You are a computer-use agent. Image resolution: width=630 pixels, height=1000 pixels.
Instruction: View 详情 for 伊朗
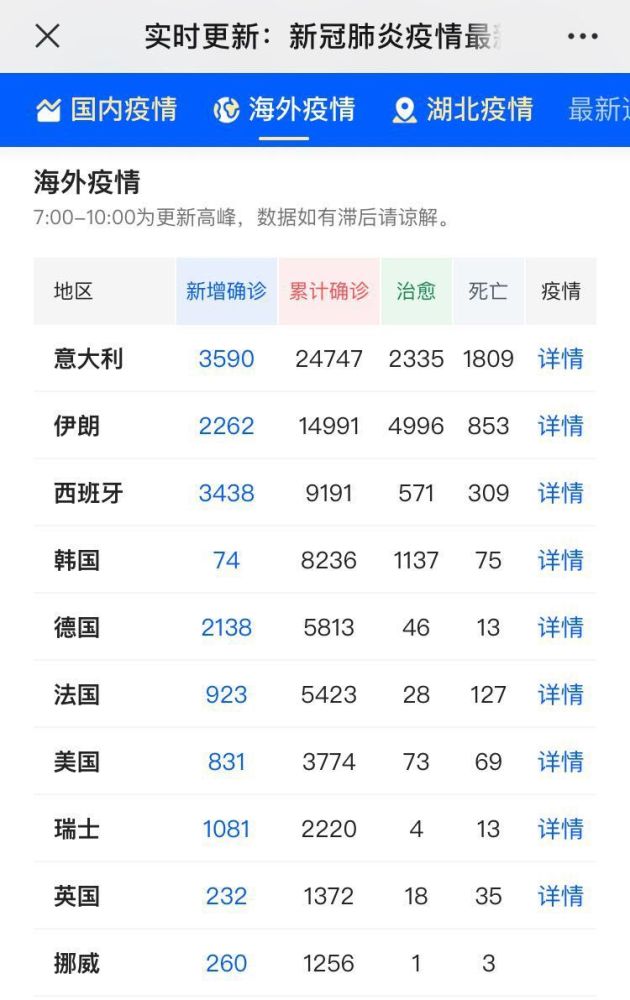point(560,426)
